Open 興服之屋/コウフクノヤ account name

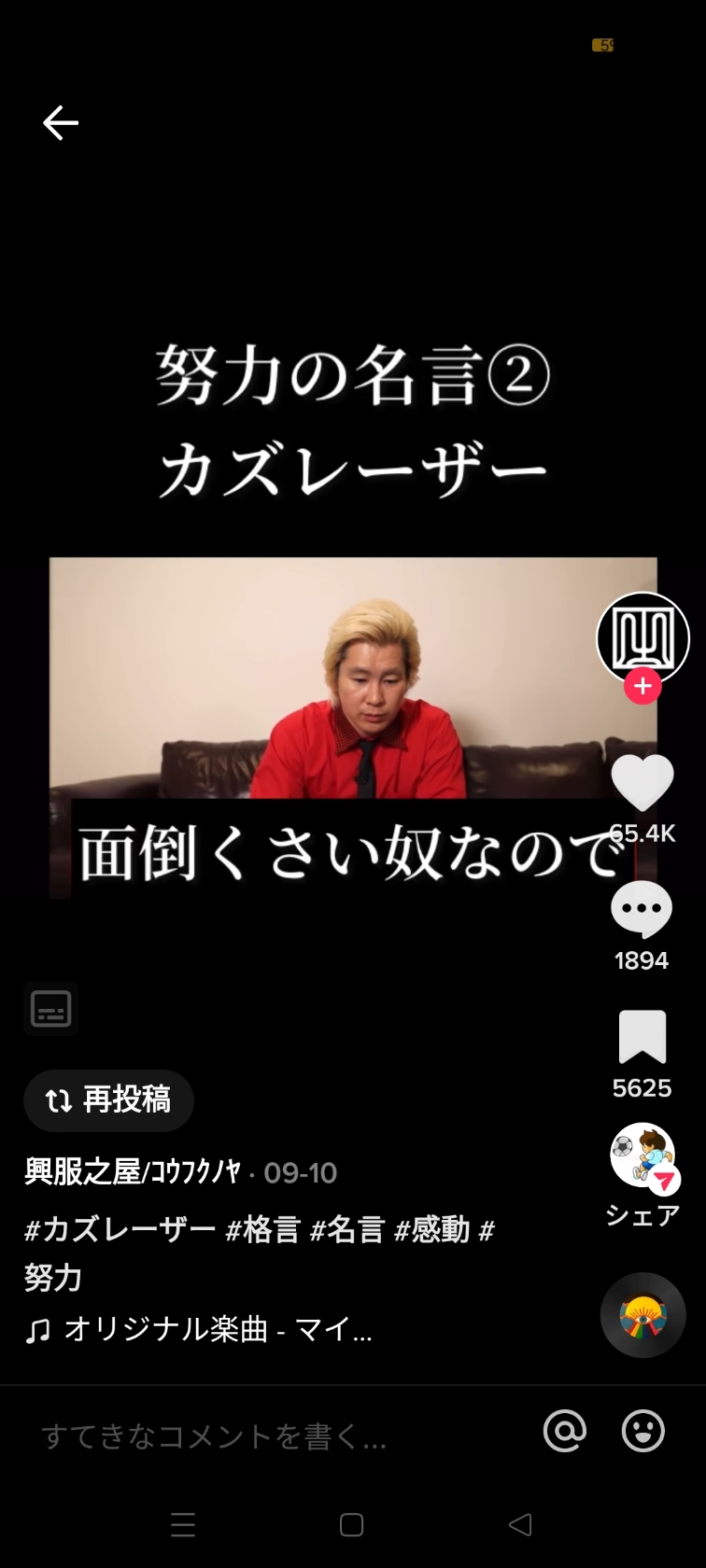coord(133,1171)
